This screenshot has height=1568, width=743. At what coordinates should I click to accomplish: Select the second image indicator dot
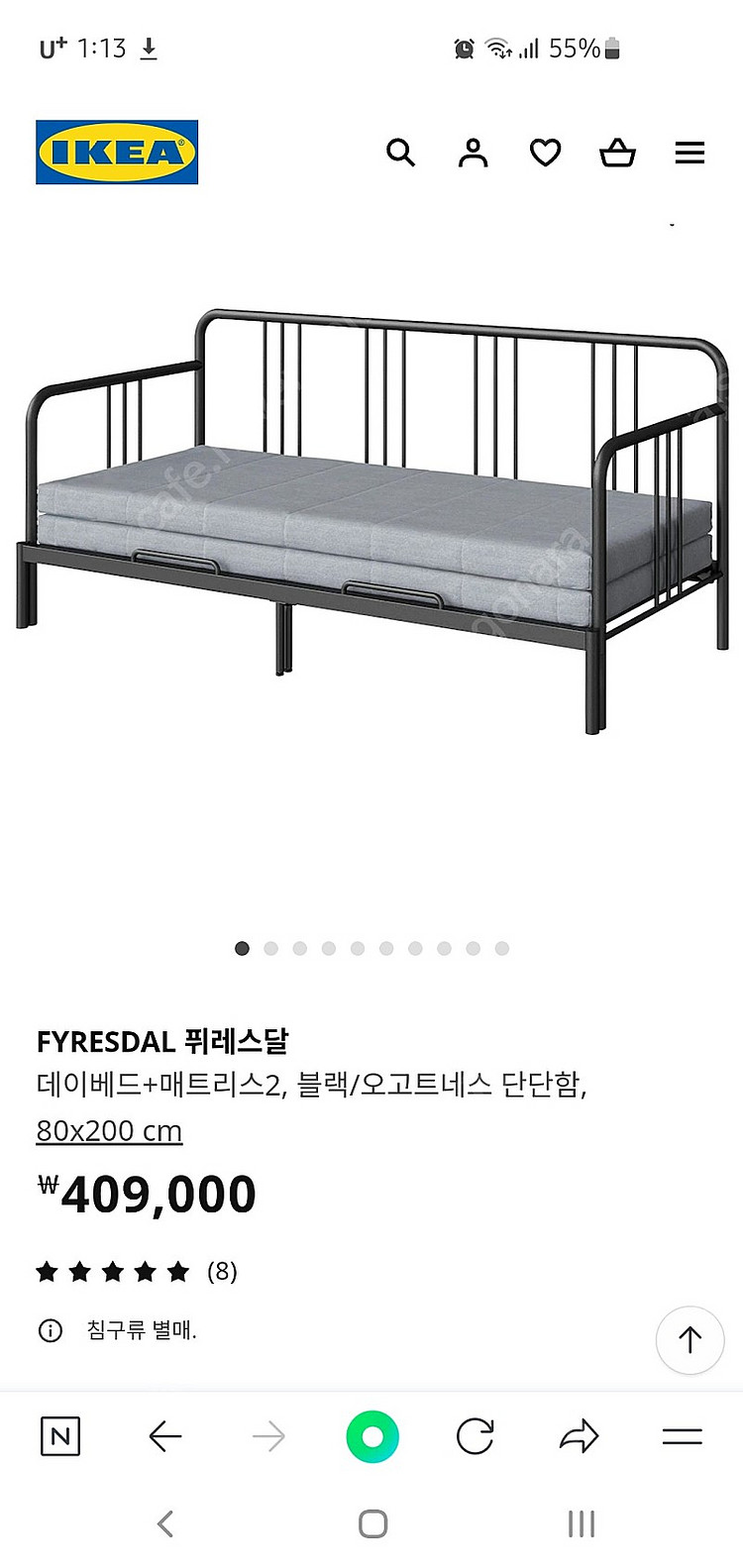click(x=270, y=948)
